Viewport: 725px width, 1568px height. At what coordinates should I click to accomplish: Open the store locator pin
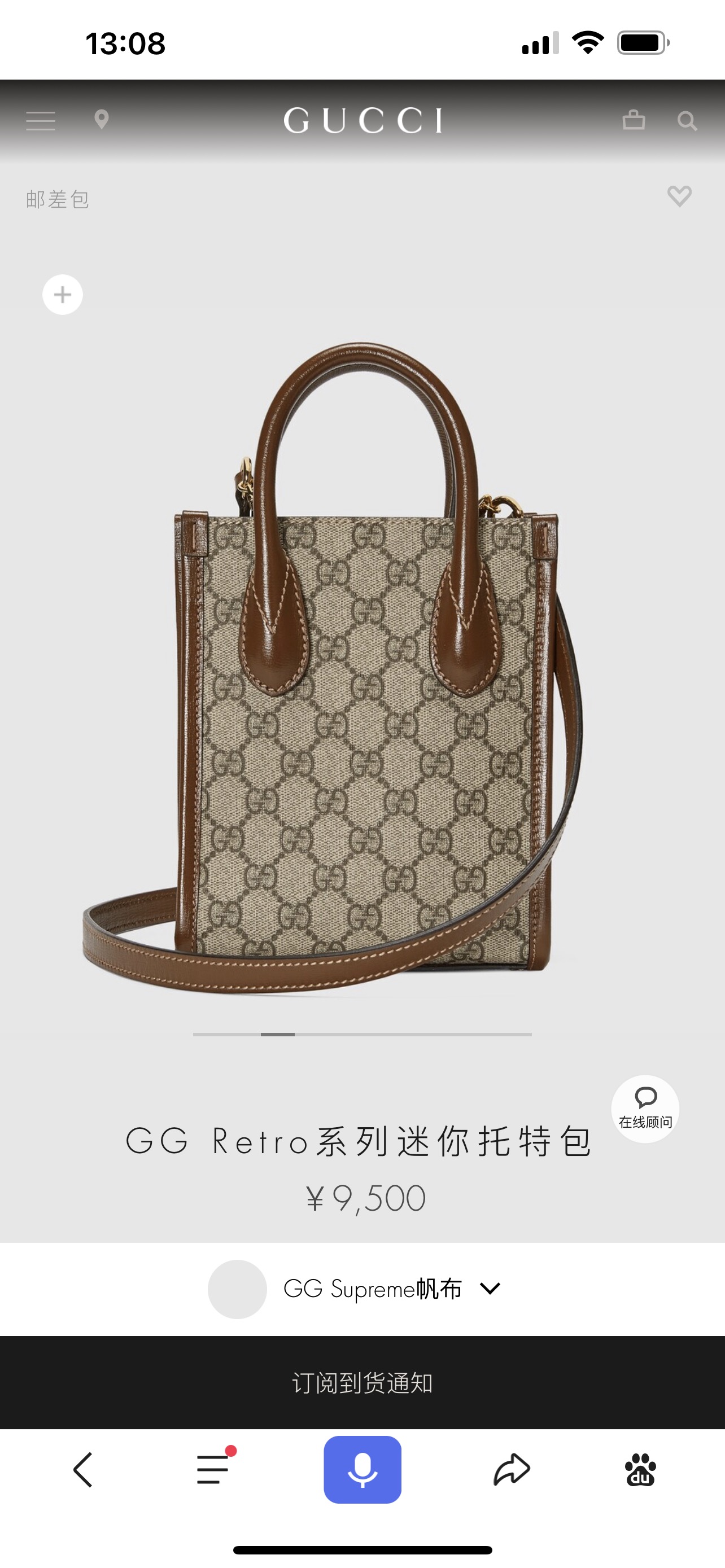pyautogui.click(x=102, y=120)
